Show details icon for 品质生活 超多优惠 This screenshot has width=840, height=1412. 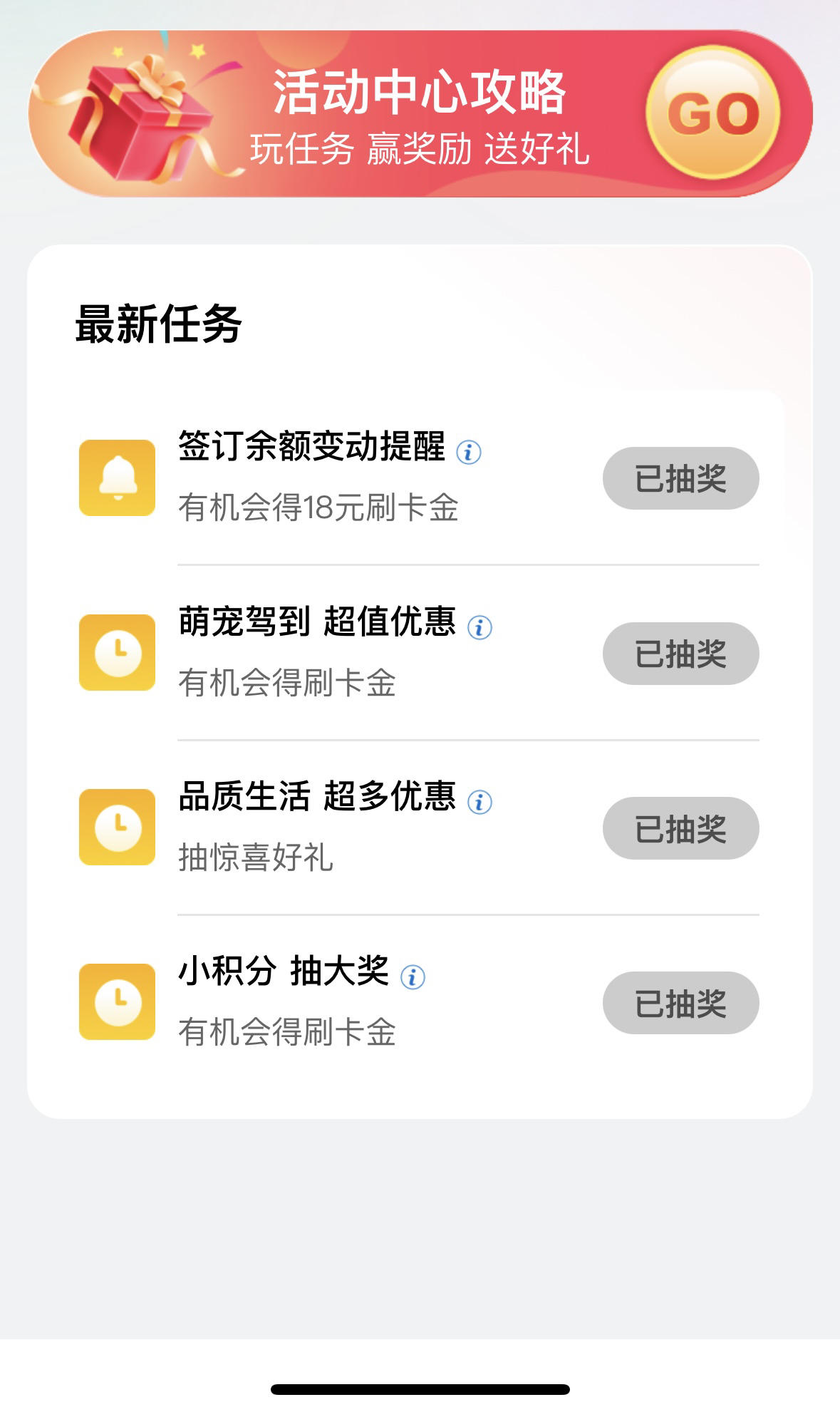479,802
